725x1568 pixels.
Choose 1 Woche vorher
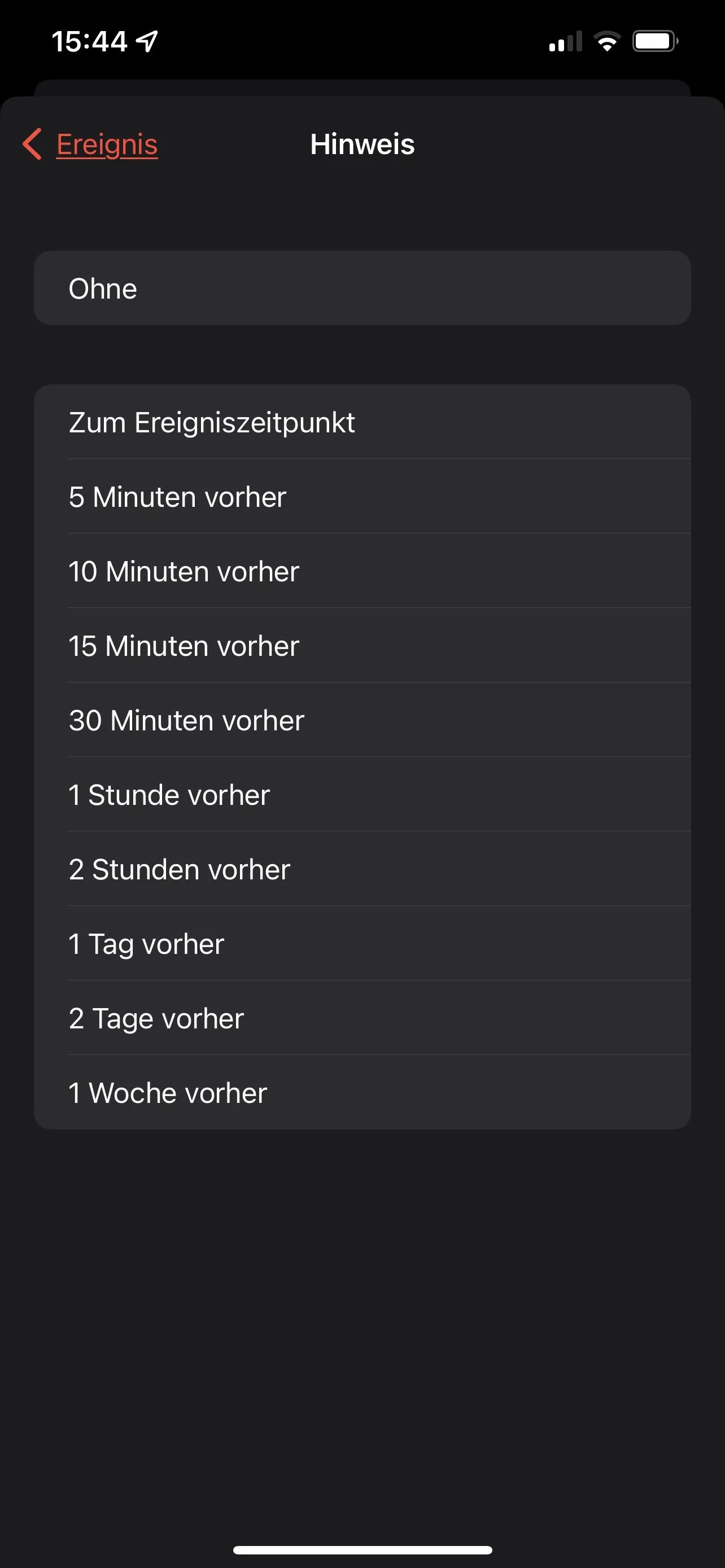tap(361, 1093)
